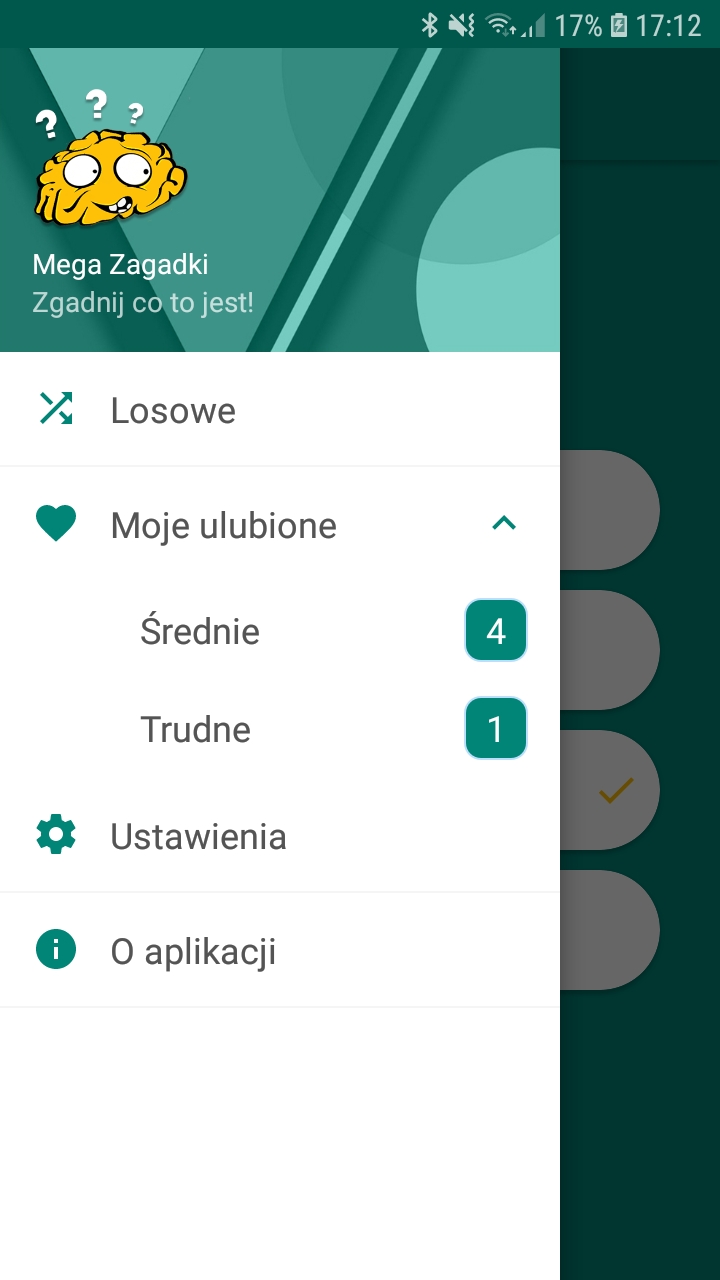Open Trudne favorites list
The height and width of the screenshot is (1280, 720).
click(280, 729)
